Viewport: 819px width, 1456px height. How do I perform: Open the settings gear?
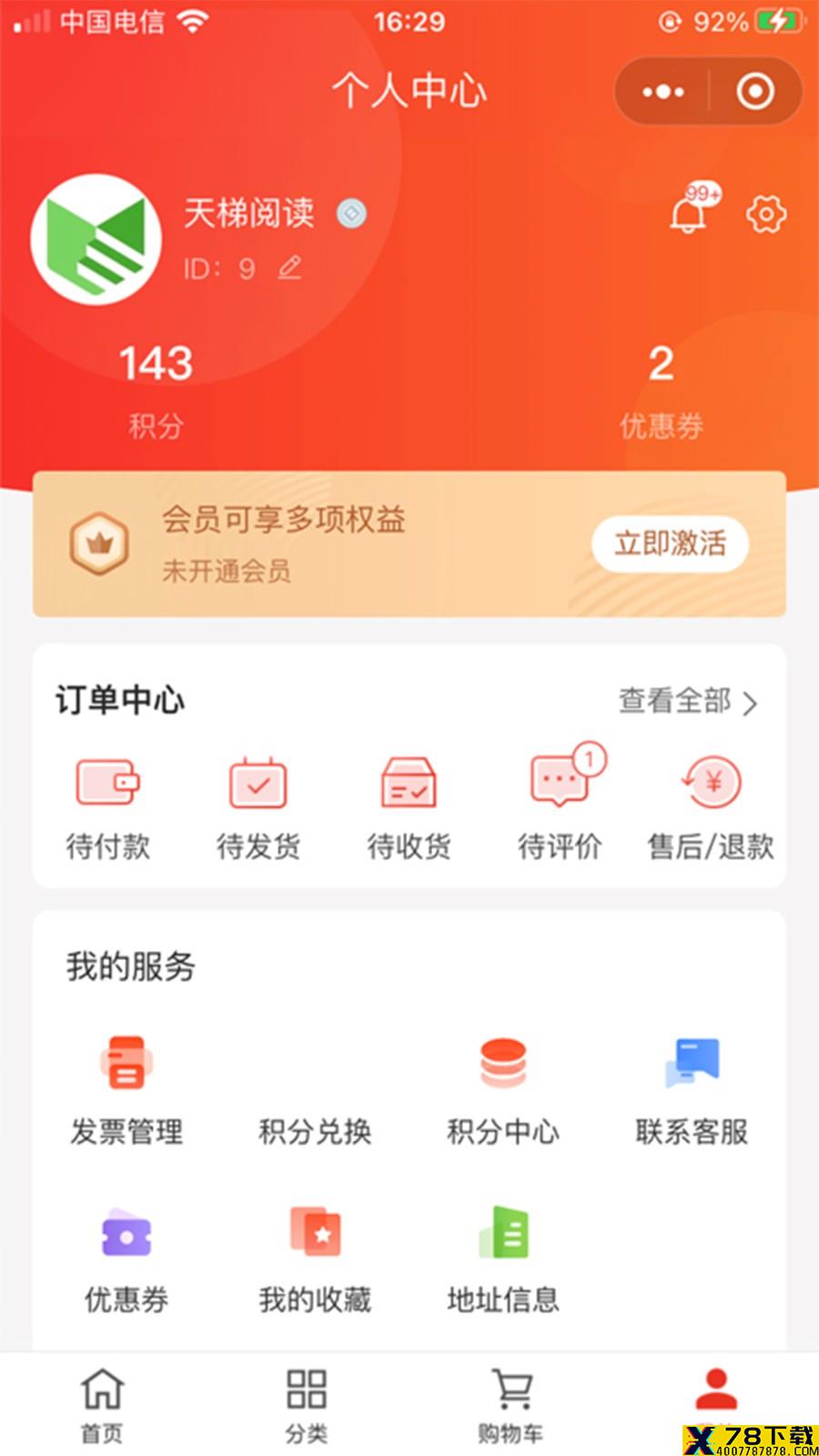765,215
